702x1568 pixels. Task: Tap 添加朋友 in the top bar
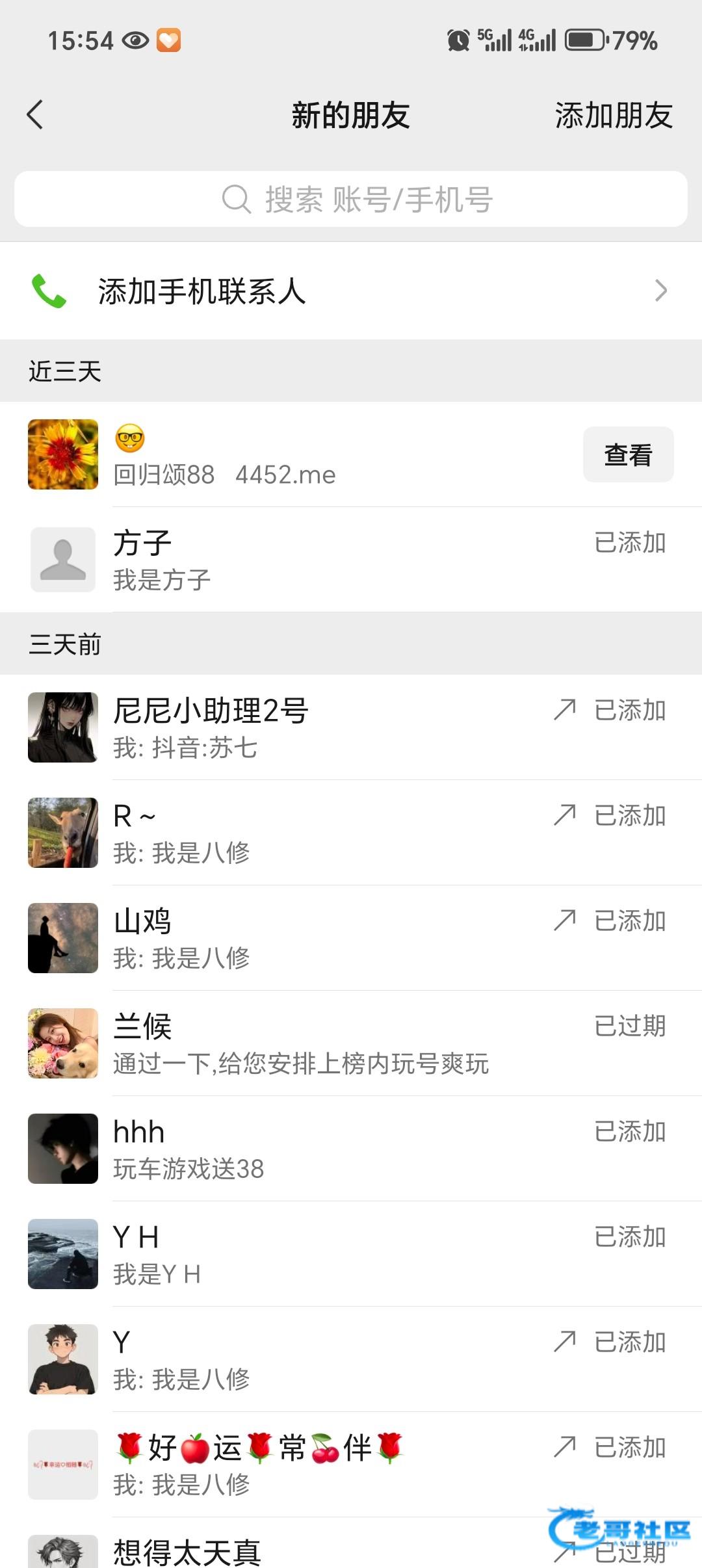coord(613,116)
